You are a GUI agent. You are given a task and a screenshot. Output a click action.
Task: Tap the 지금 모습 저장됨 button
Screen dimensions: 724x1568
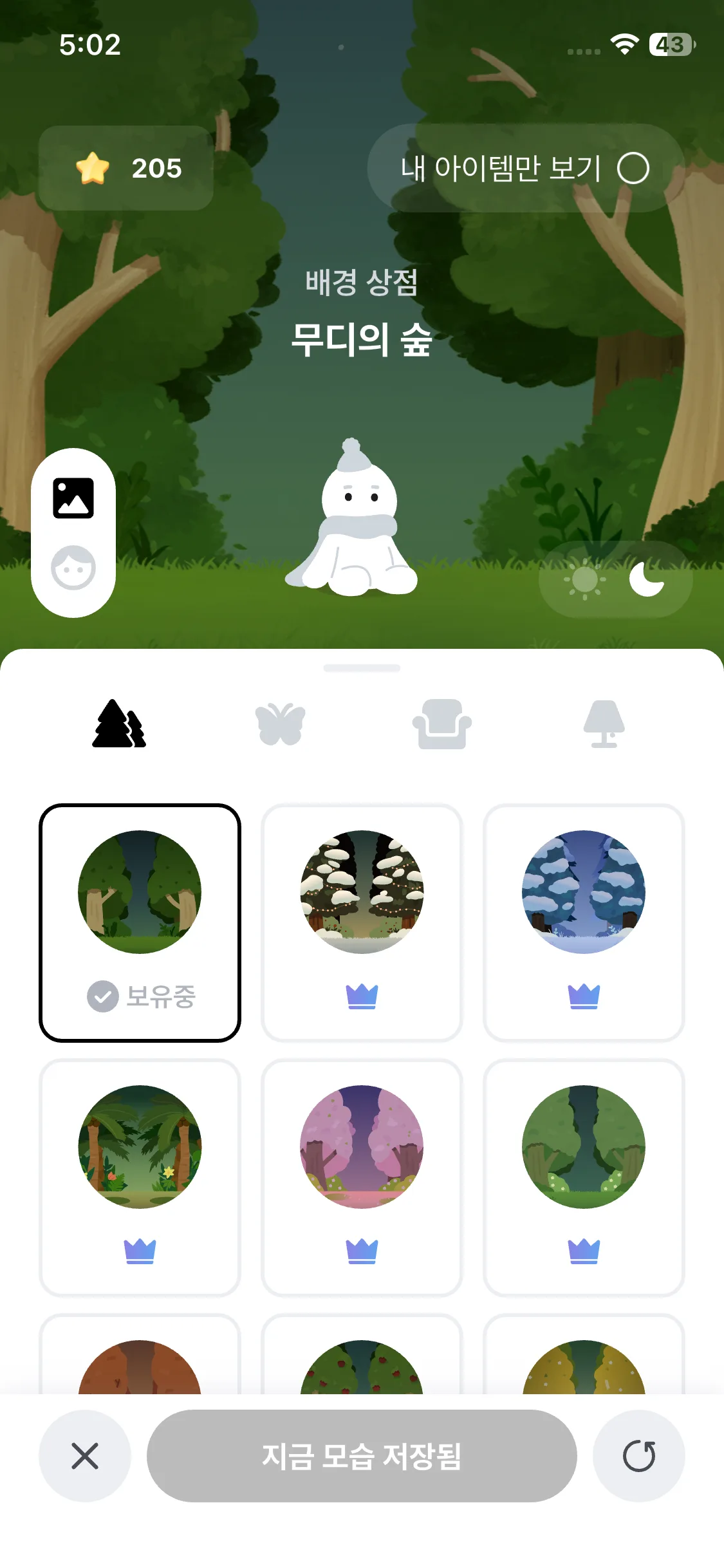click(x=362, y=1456)
